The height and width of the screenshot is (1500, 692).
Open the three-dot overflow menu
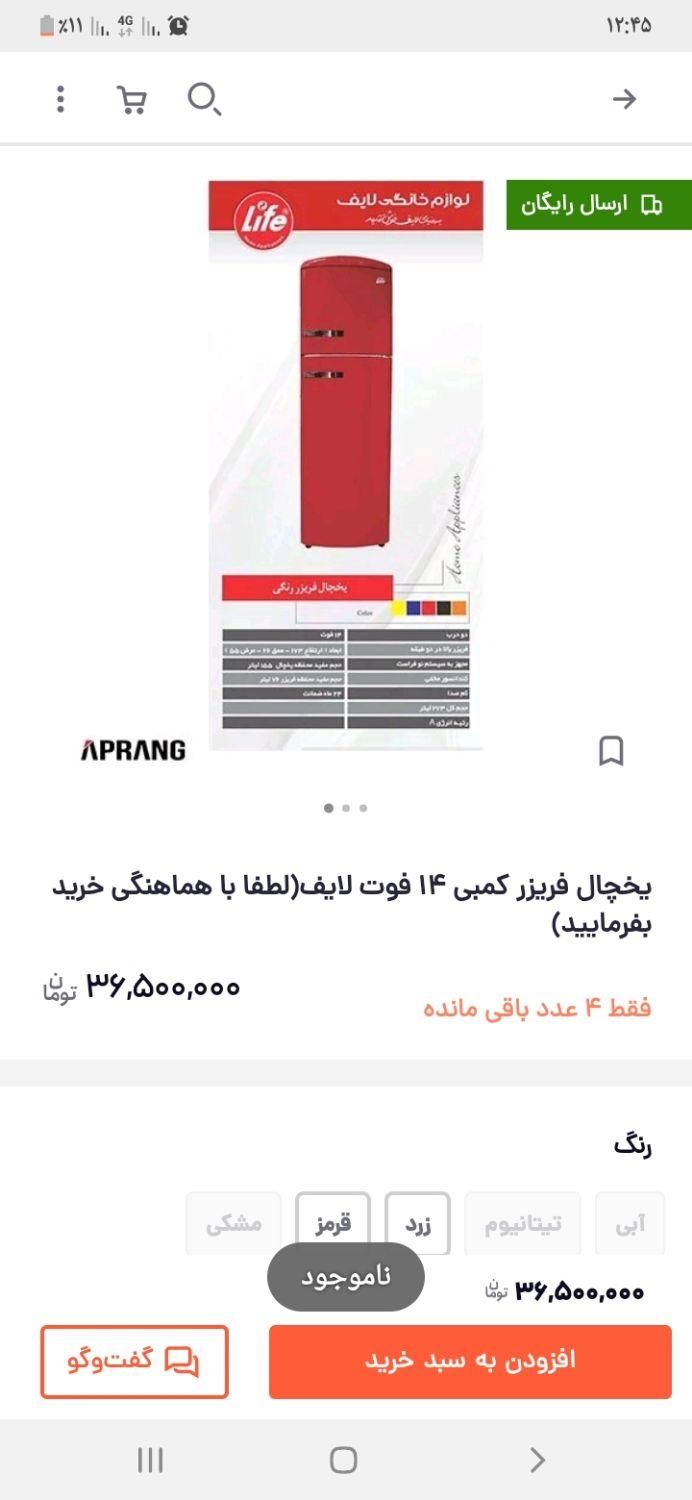pyautogui.click(x=61, y=98)
